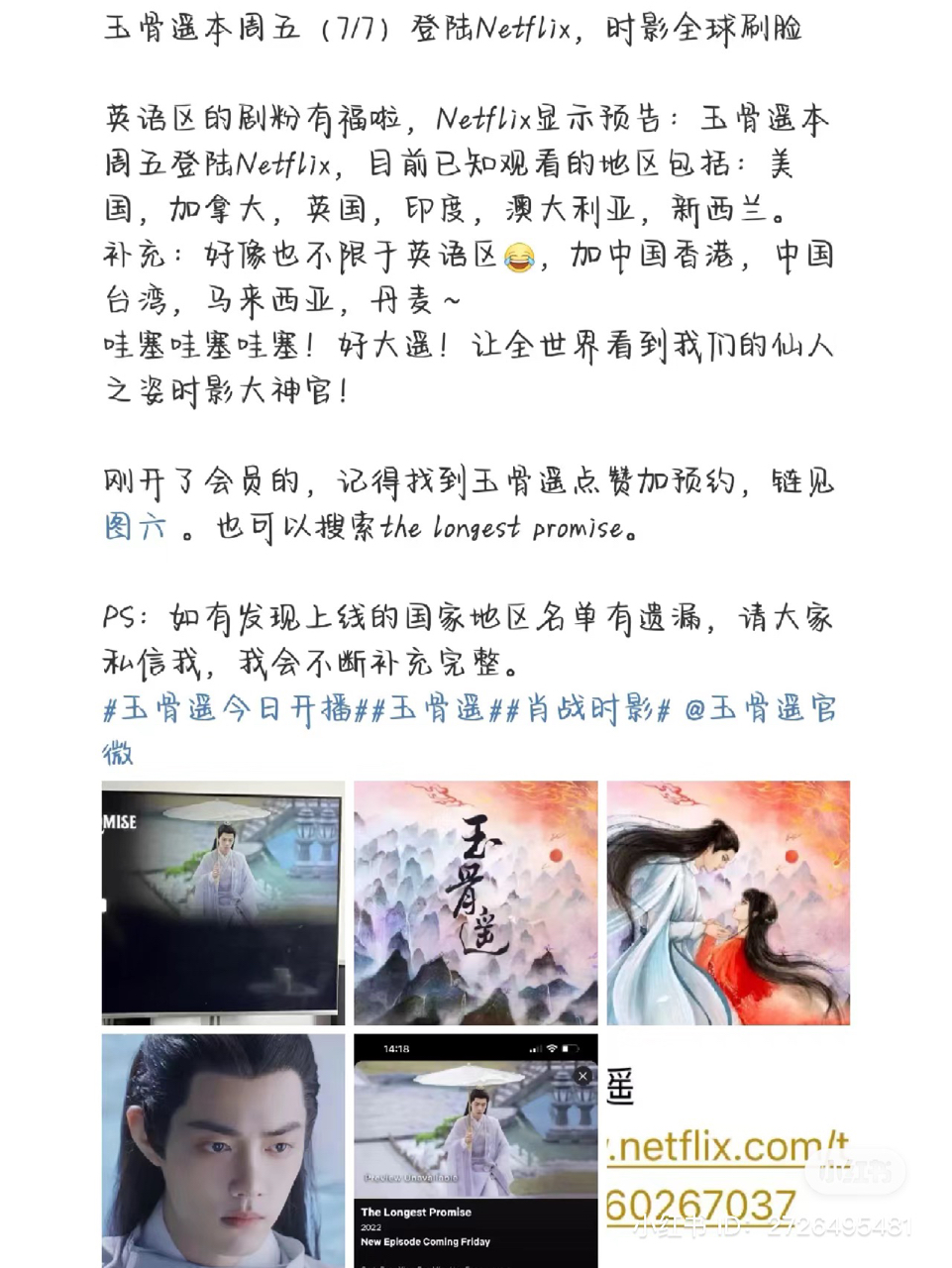View the netflix.com link image

728,1151
